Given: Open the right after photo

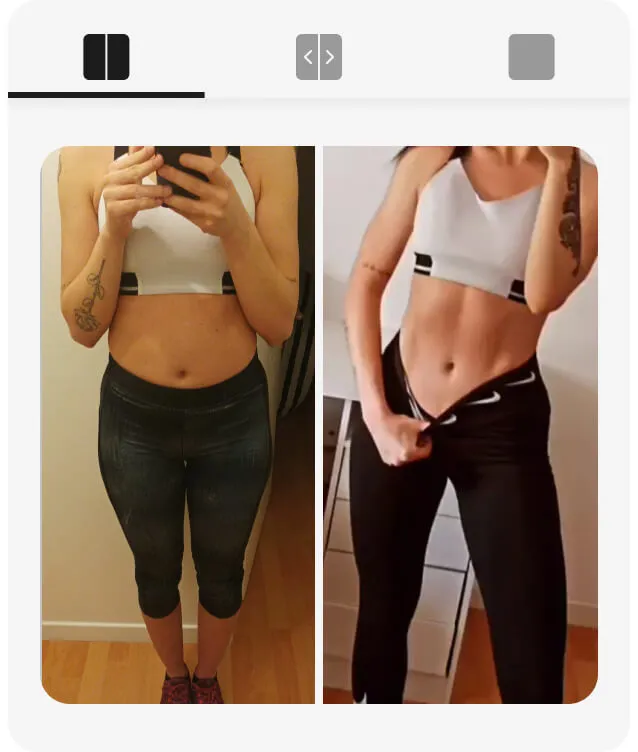Looking at the screenshot, I should [460, 425].
